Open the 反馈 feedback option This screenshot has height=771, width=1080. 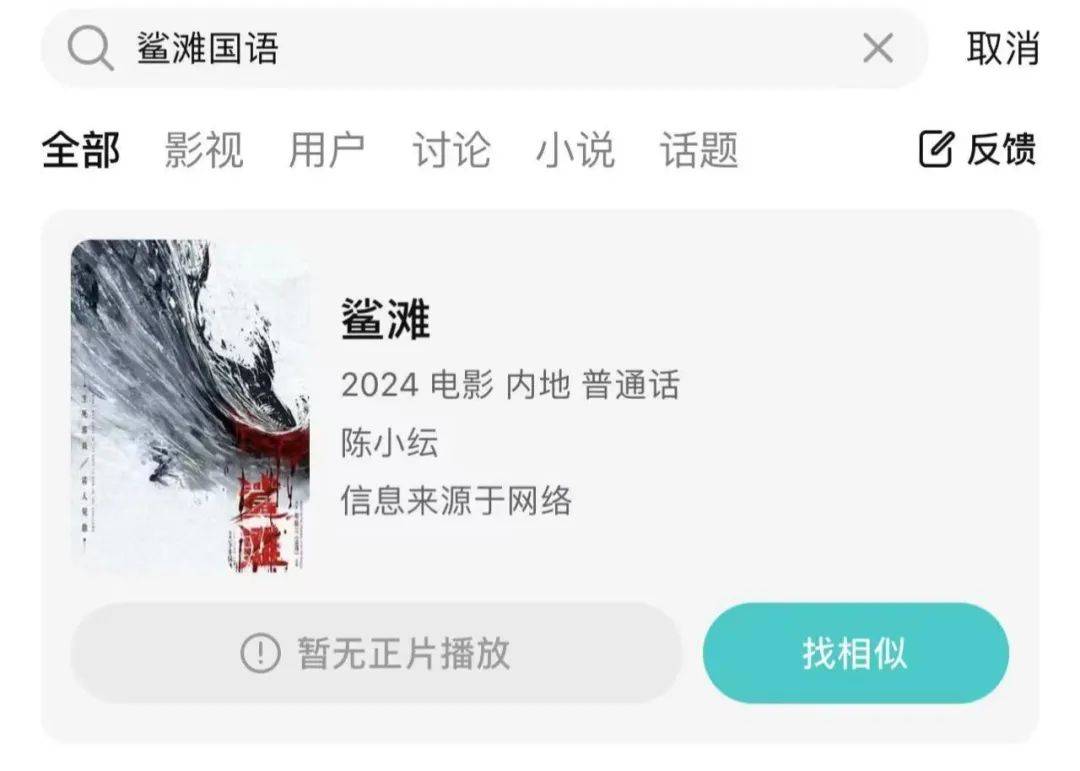(978, 150)
